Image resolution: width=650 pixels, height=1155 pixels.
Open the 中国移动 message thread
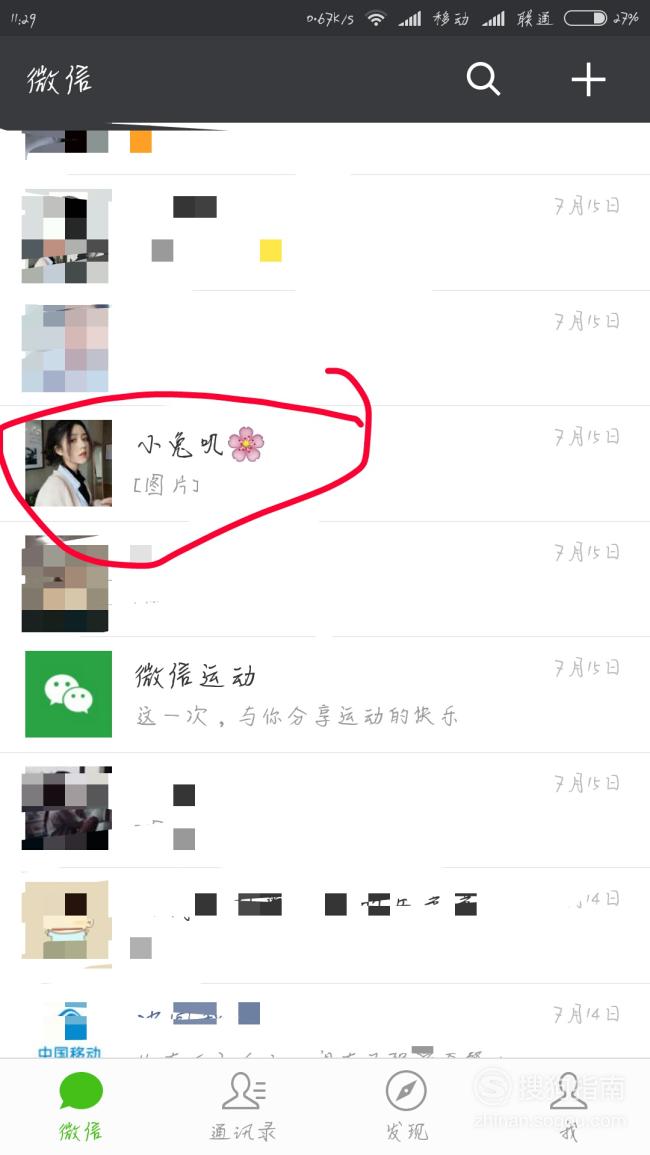pyautogui.click(x=325, y=1022)
